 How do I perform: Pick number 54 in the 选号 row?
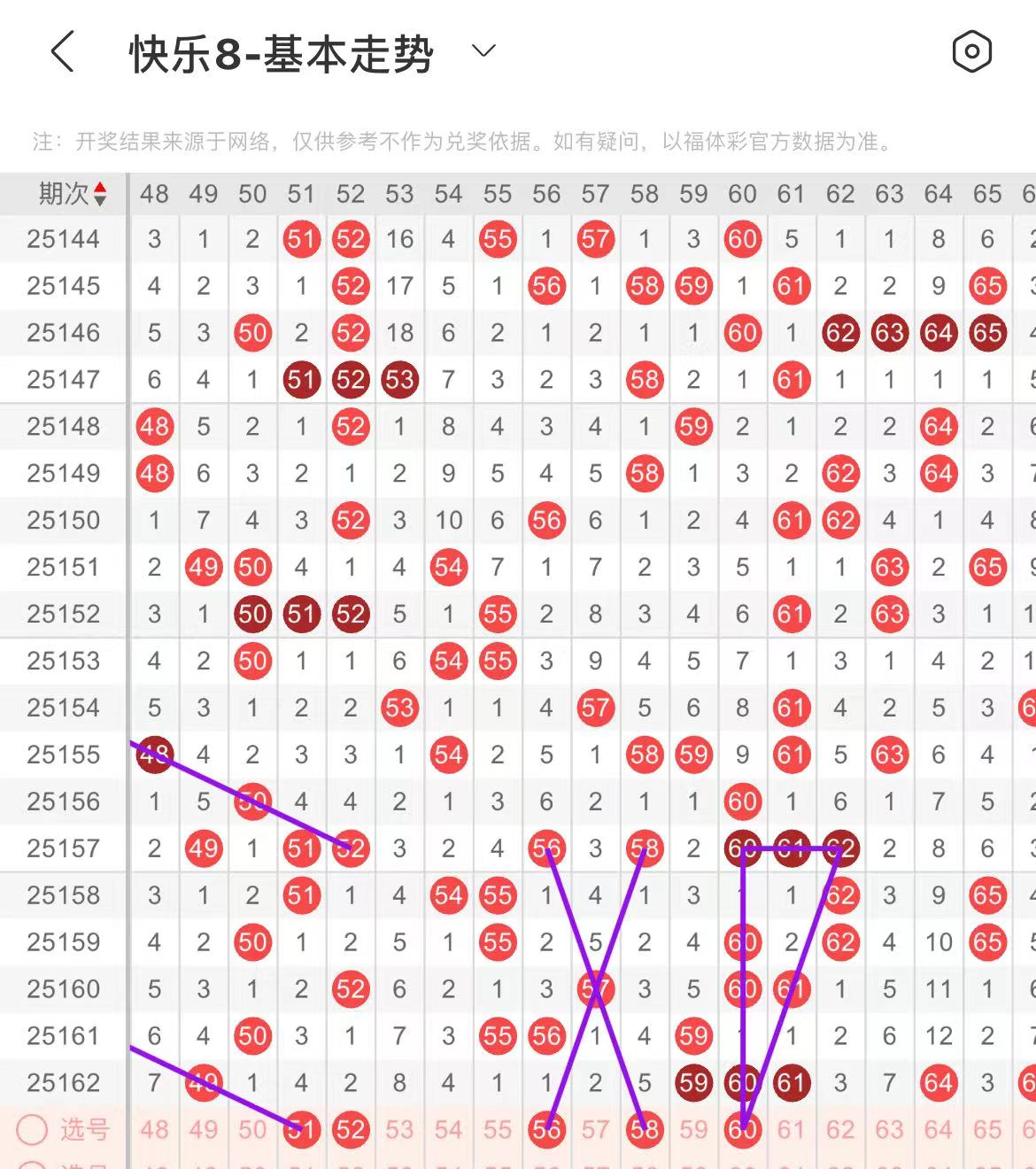tap(448, 1130)
